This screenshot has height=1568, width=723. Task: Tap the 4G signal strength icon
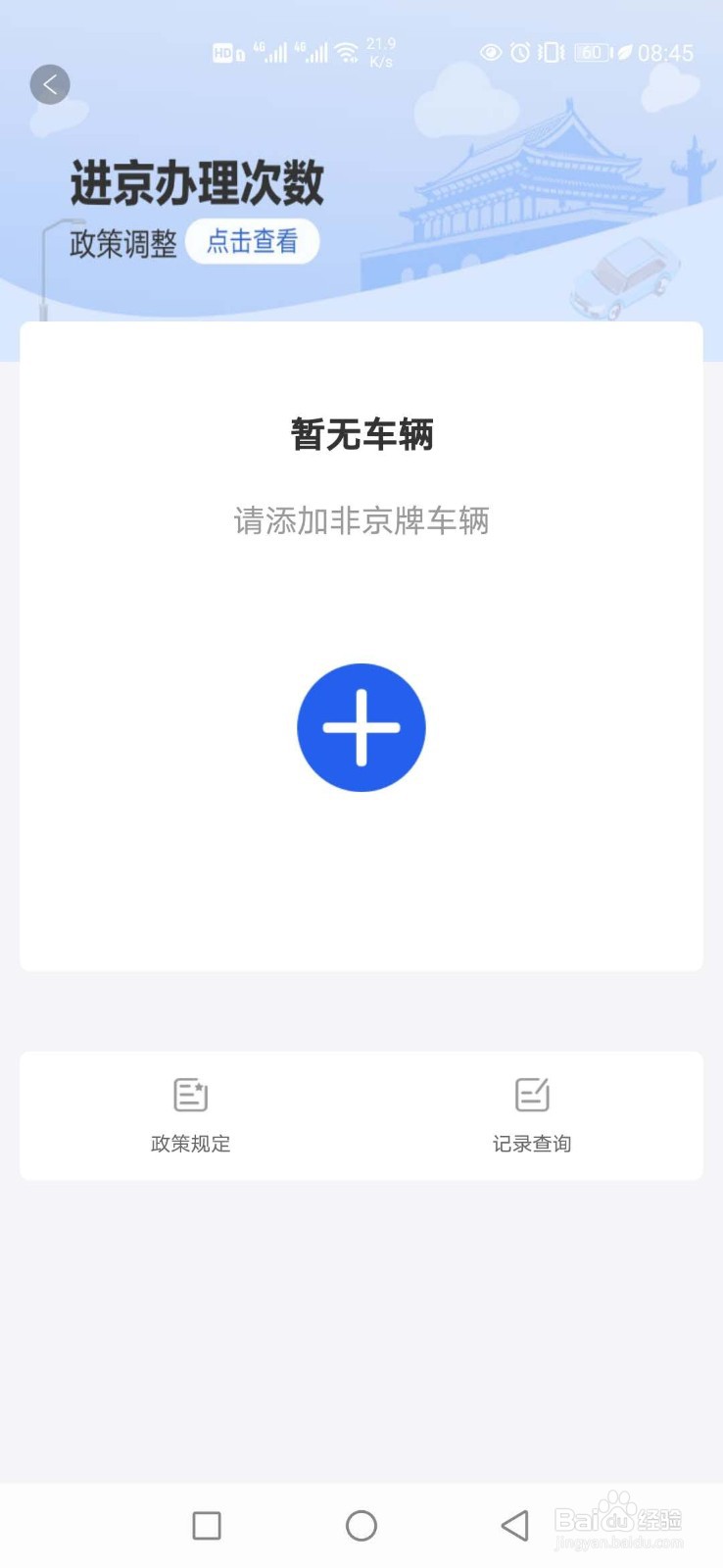pos(269,49)
